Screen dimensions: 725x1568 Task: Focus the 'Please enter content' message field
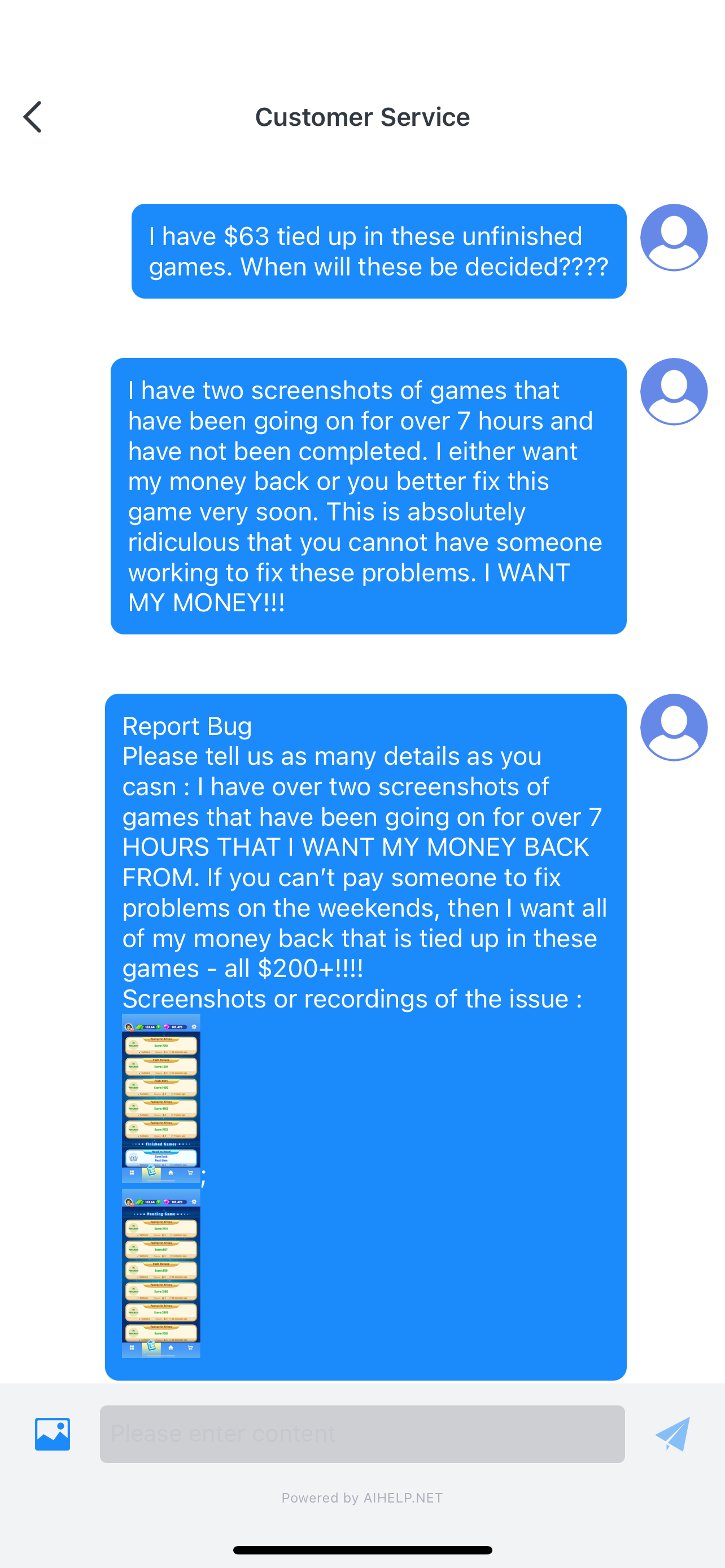[x=362, y=1434]
